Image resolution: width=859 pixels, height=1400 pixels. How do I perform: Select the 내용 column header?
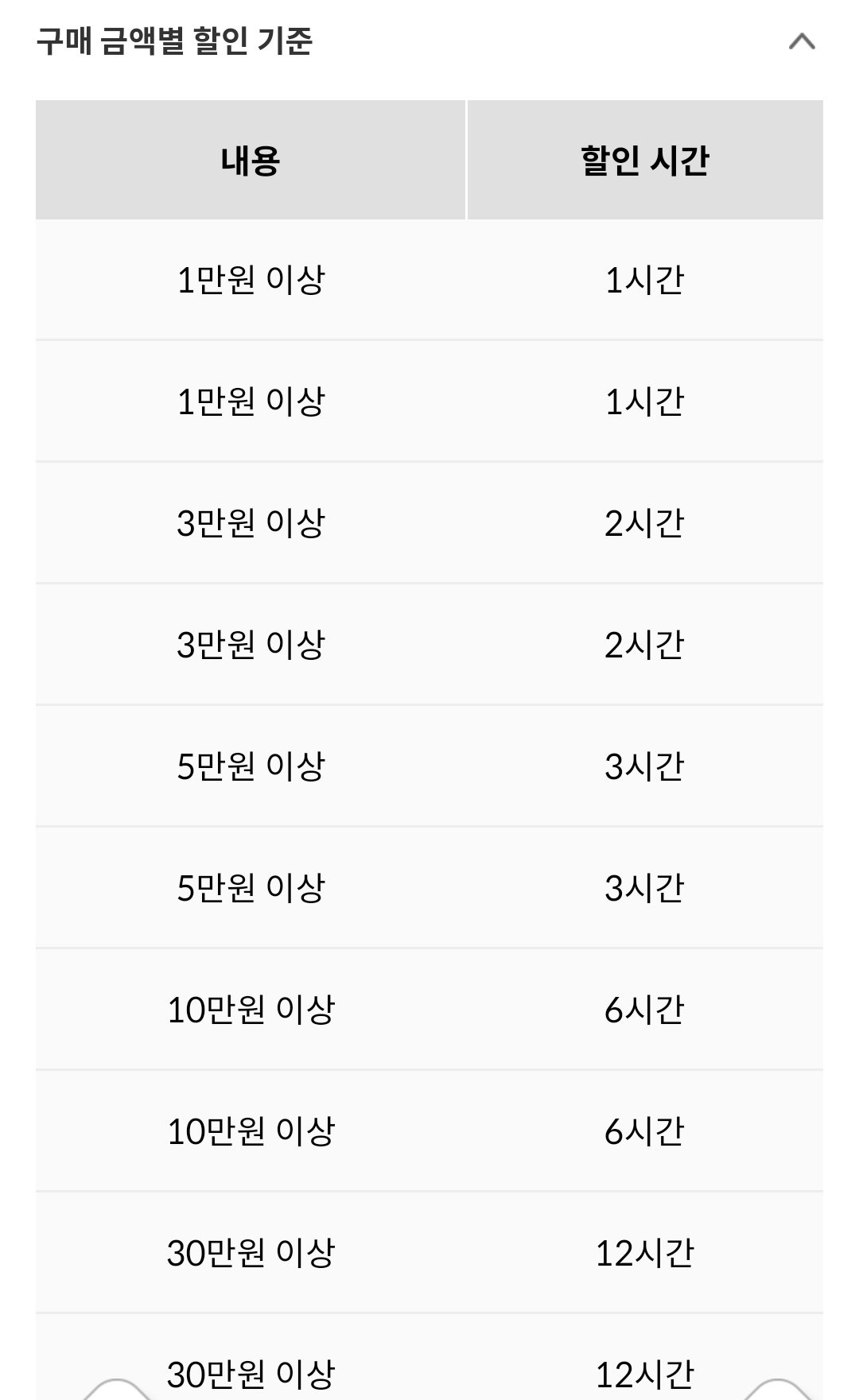point(250,157)
